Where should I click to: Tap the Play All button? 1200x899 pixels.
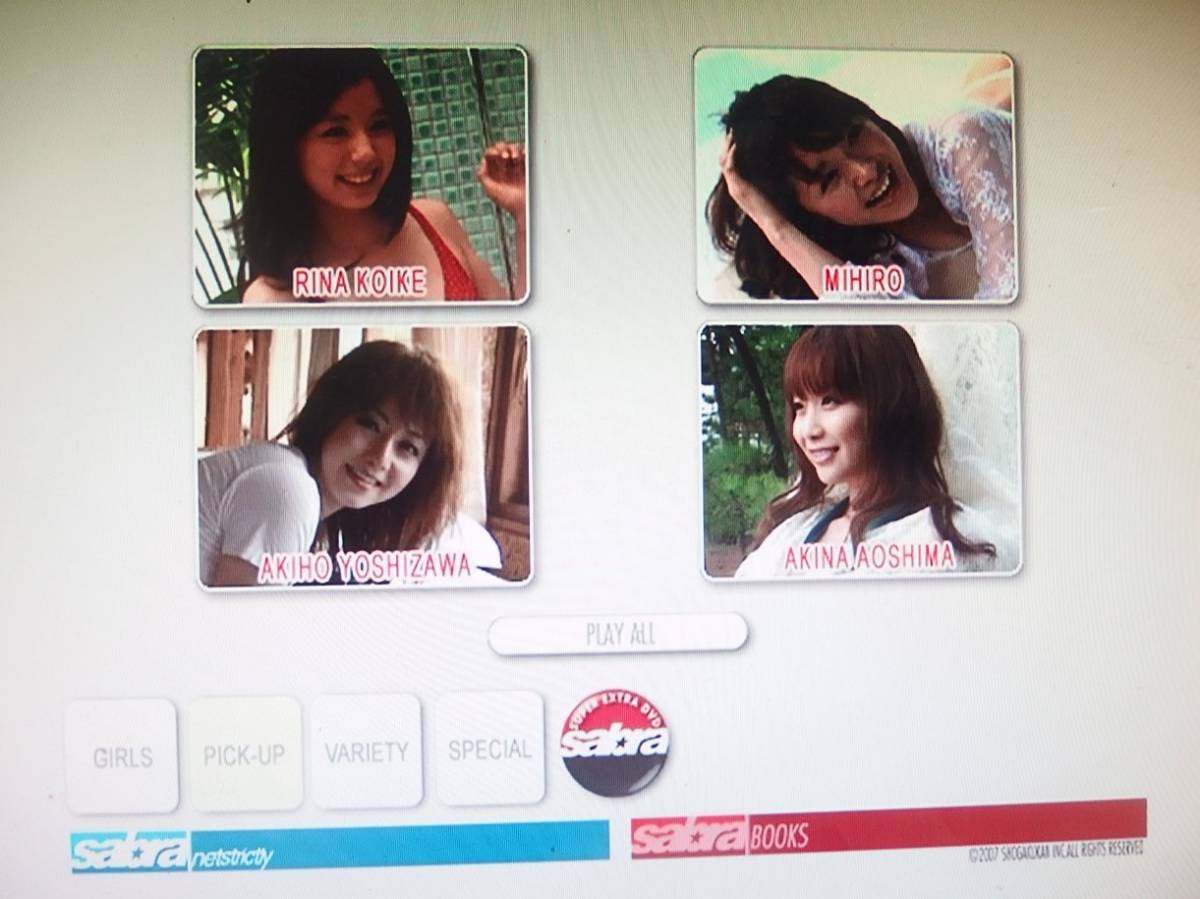(618, 634)
